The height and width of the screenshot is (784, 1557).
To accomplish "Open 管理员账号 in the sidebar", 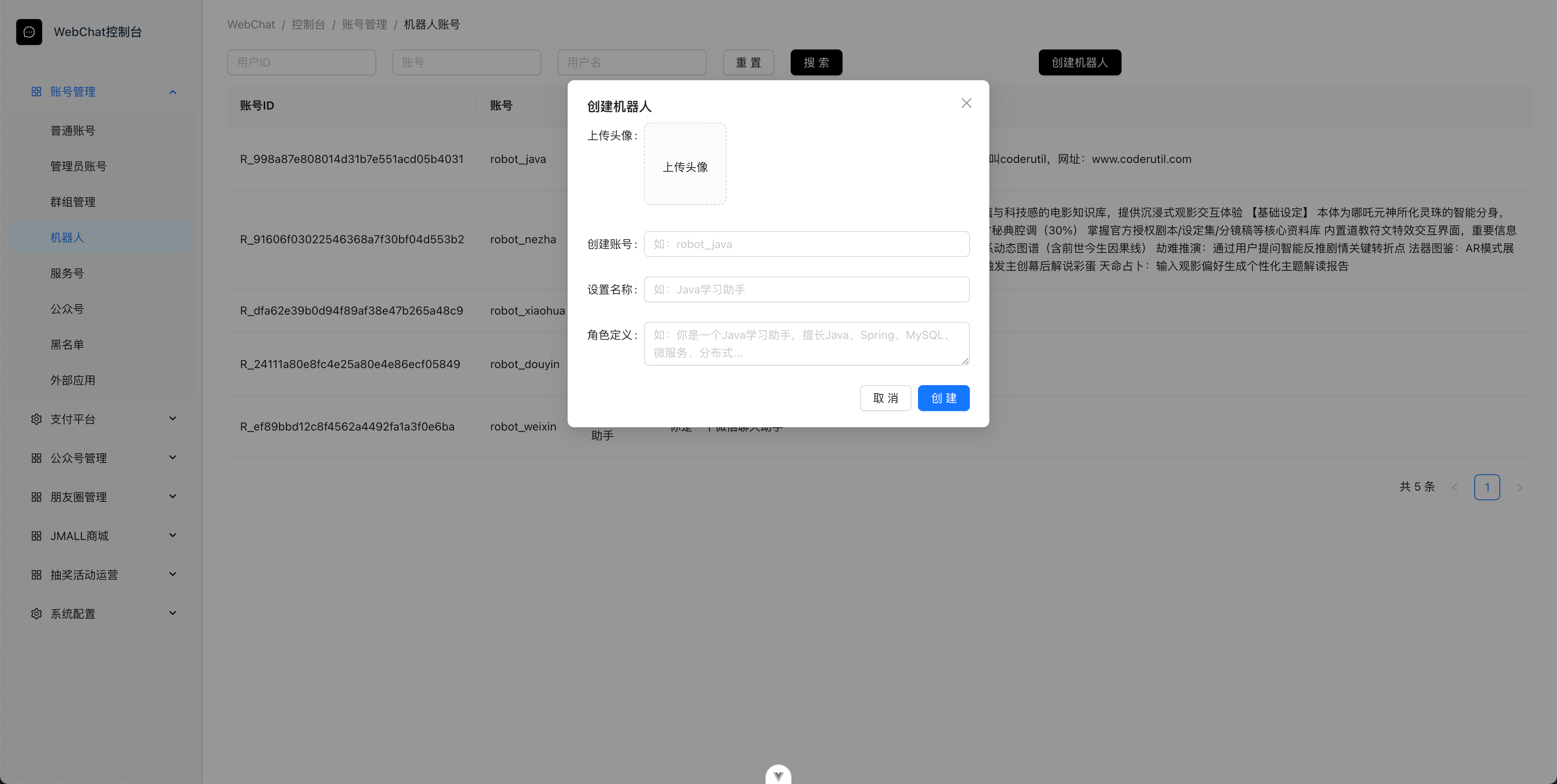I will click(x=79, y=166).
